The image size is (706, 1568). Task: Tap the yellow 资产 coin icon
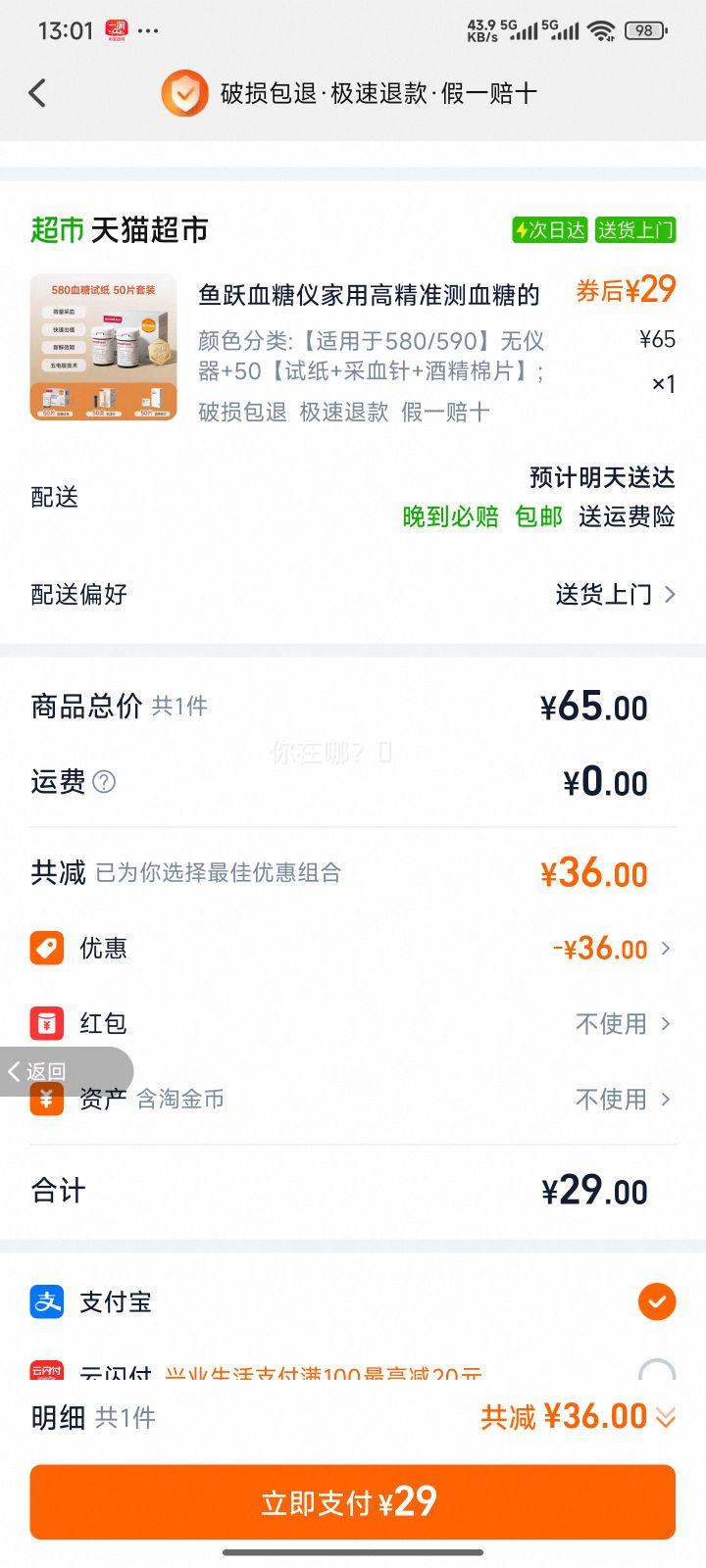[x=45, y=1099]
